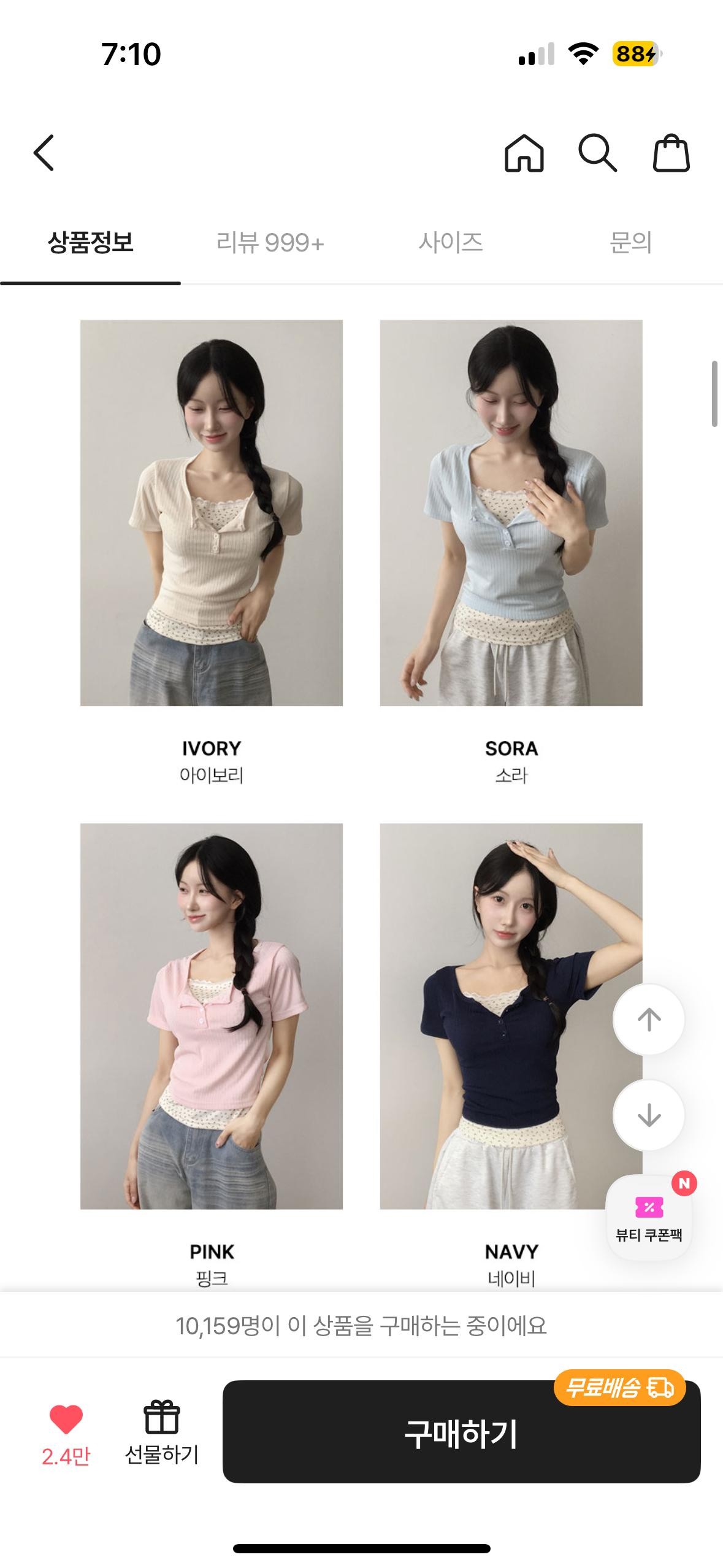The height and width of the screenshot is (1568, 723).
Task: Open the home icon
Action: pos(524,152)
